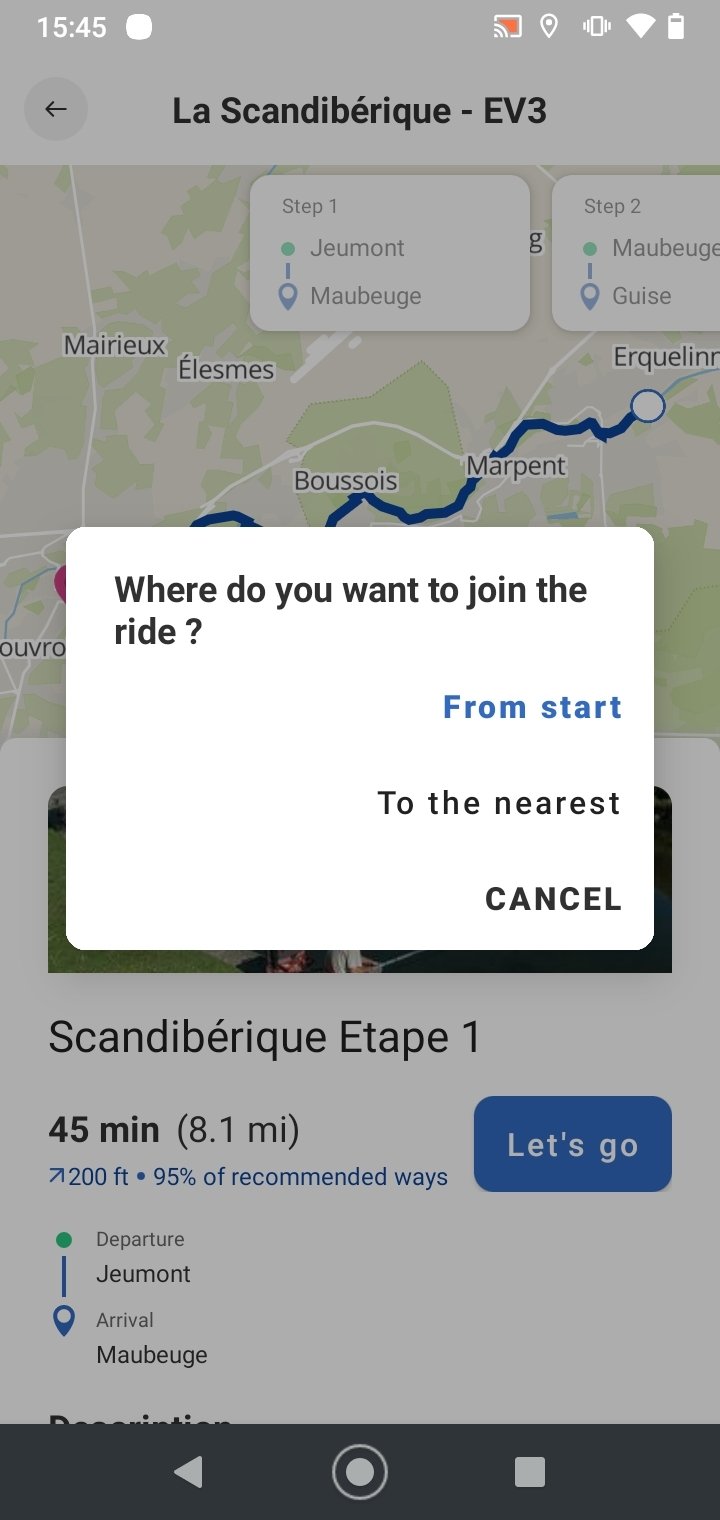The height and width of the screenshot is (1520, 720).
Task: Go back with the system navigation button
Action: 188,1472
